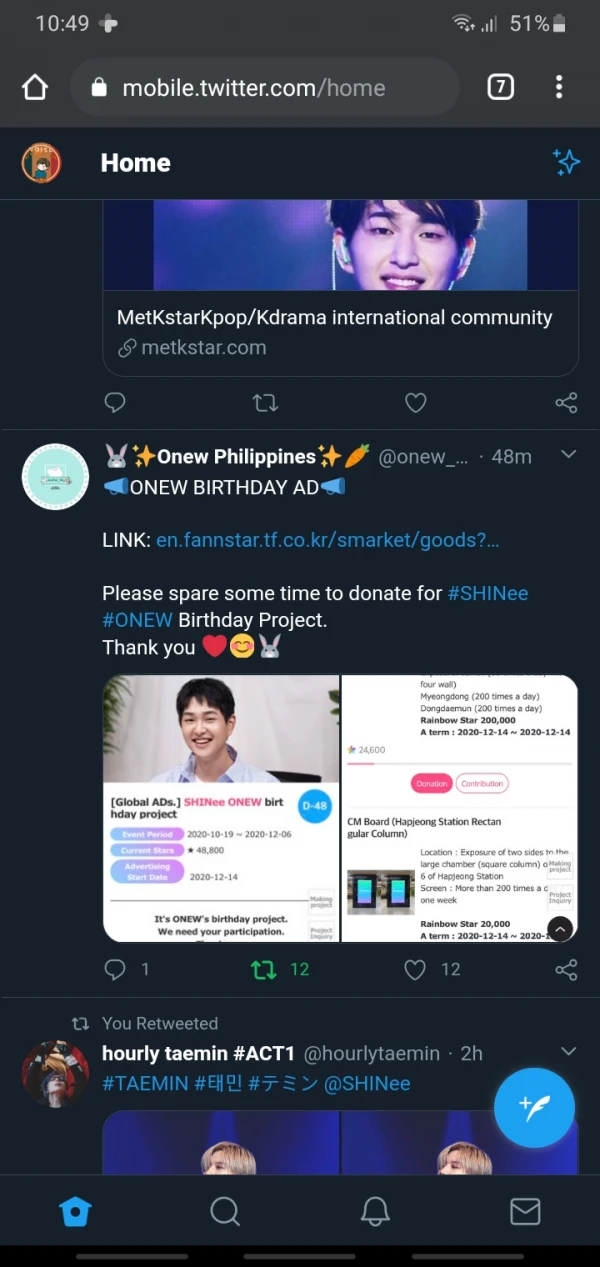600x1267 pixels.
Task: Open the browser home page button
Action: pos(35,88)
